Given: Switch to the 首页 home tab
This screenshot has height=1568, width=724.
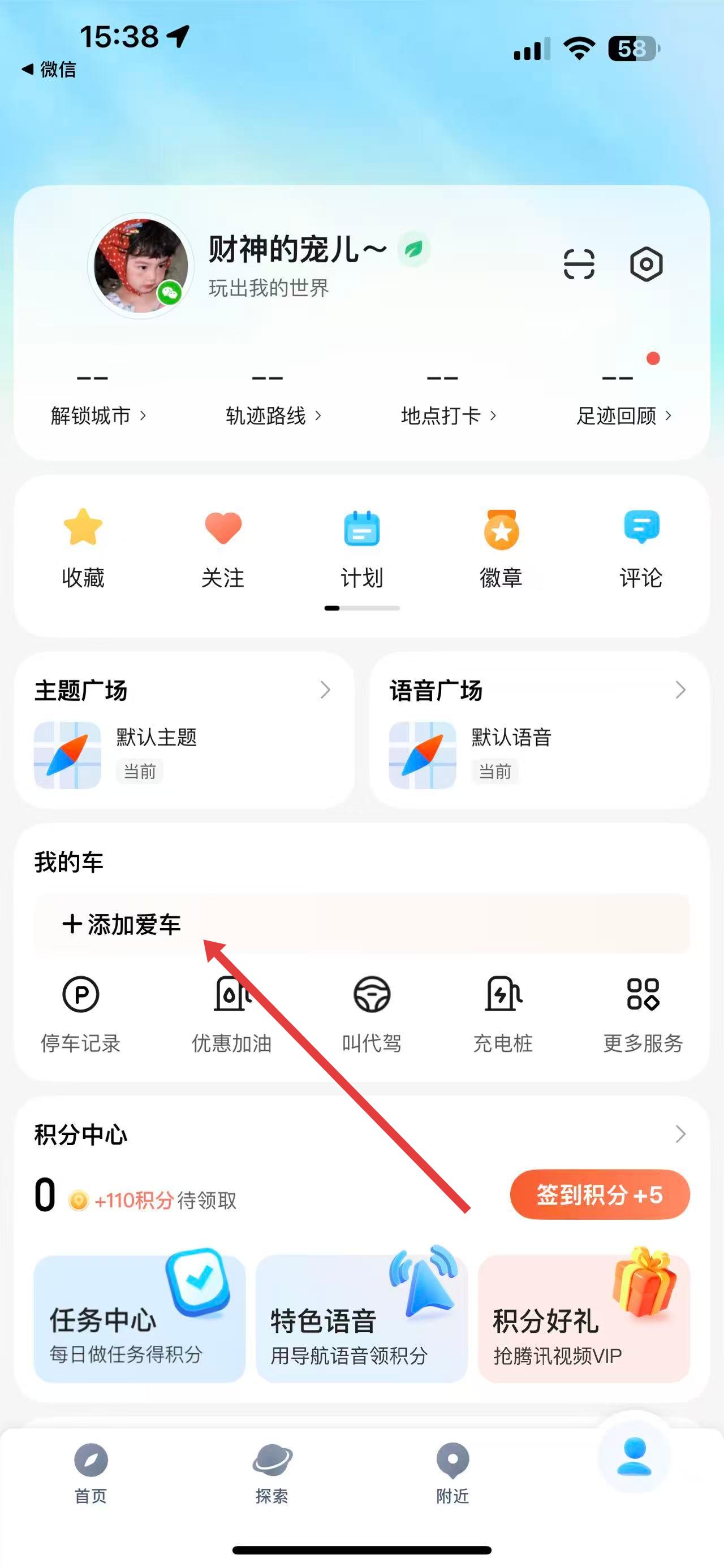Looking at the screenshot, I should click(x=90, y=1472).
